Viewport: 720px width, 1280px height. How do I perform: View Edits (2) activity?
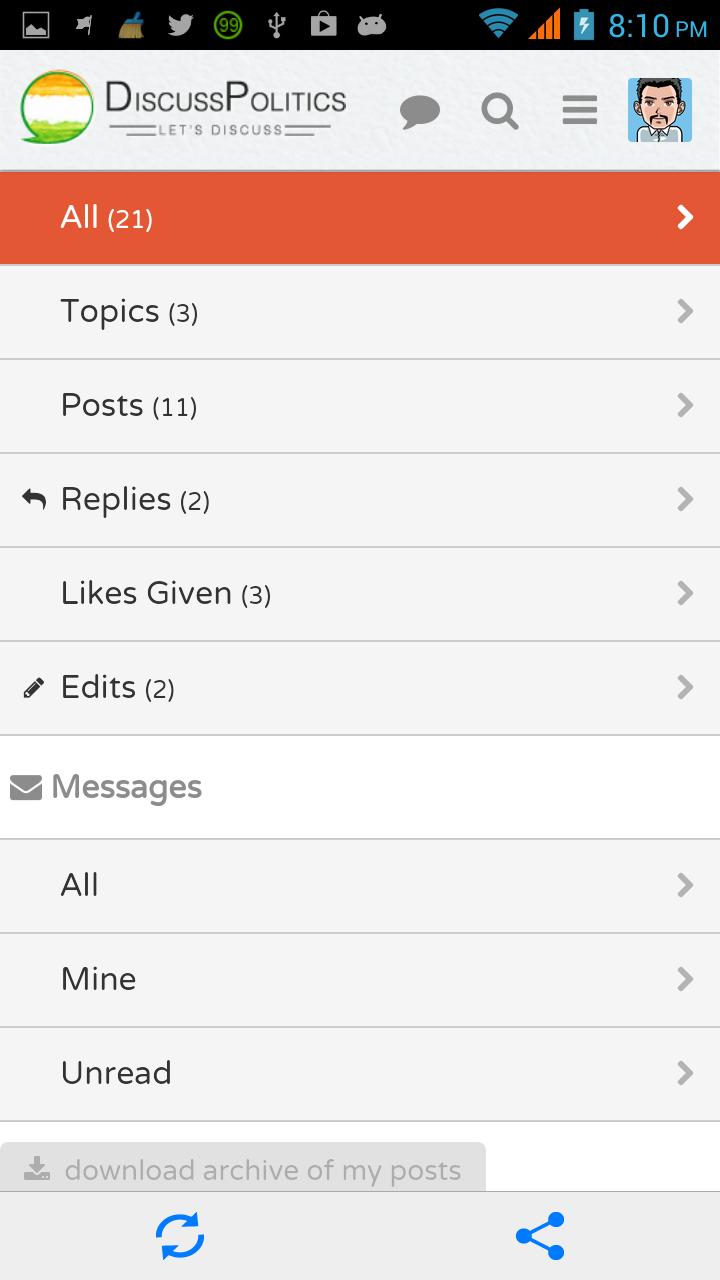point(360,688)
